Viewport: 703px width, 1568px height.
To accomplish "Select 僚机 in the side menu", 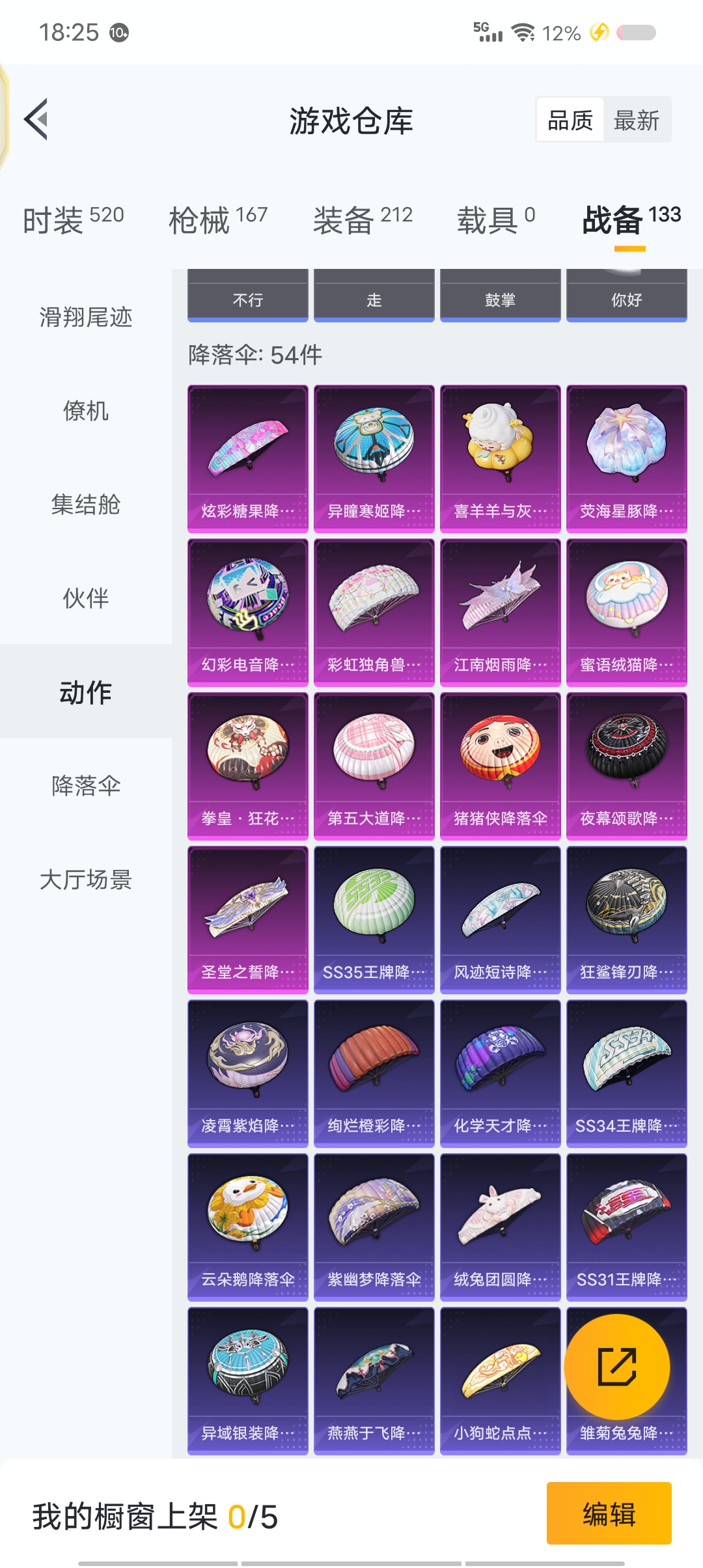I will pyautogui.click(x=85, y=411).
